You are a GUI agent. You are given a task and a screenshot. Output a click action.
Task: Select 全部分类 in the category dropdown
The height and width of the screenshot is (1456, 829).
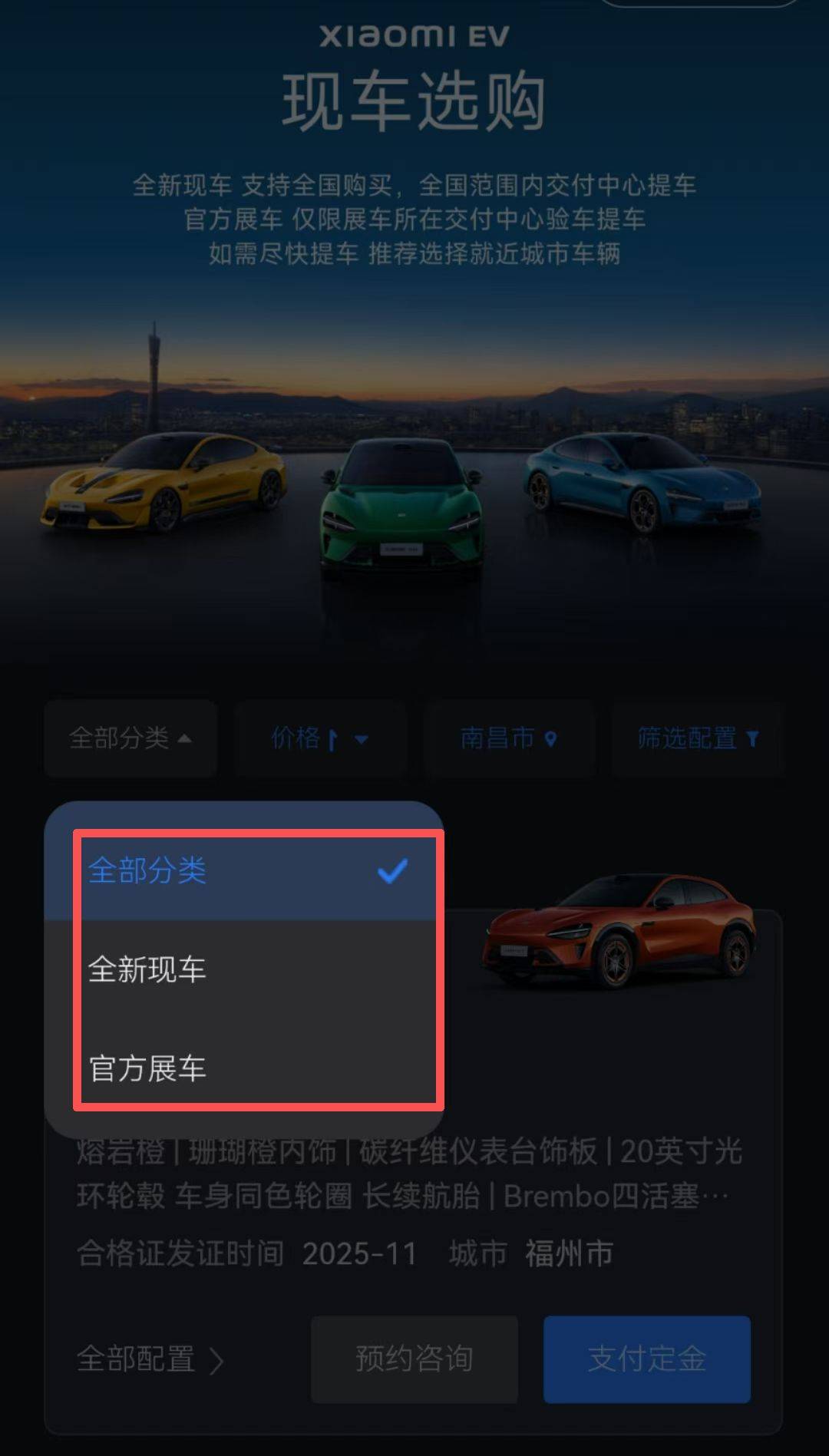coord(246,871)
